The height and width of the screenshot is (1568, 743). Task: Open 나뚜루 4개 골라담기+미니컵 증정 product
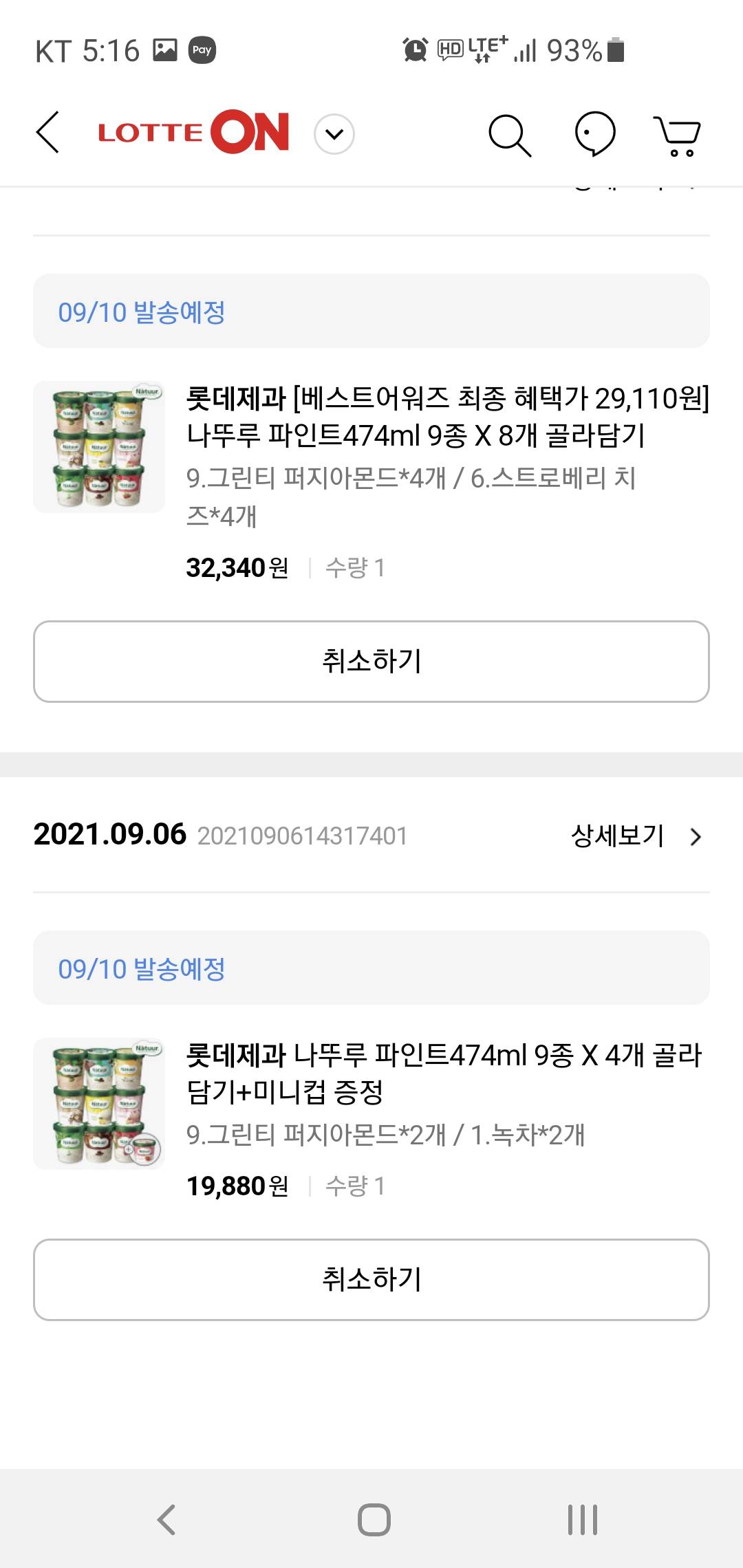point(444,1073)
